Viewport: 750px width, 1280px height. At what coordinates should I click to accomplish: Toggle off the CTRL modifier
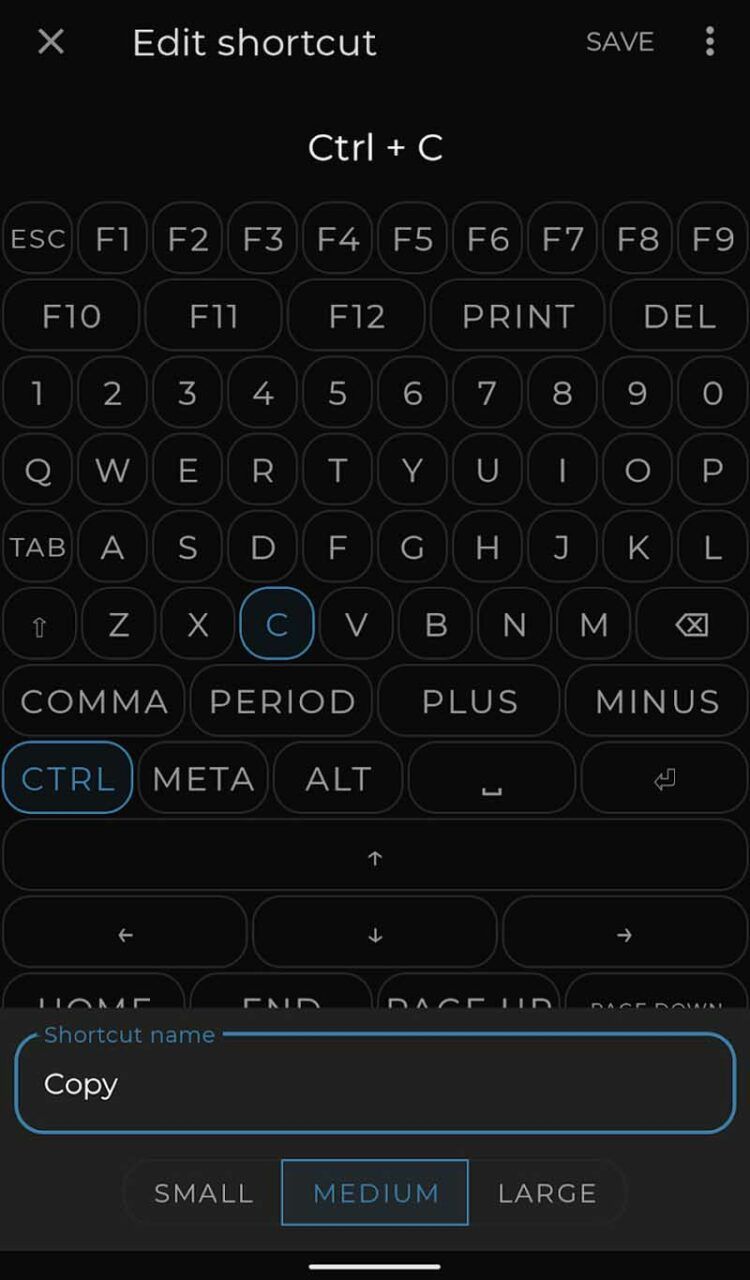point(68,778)
